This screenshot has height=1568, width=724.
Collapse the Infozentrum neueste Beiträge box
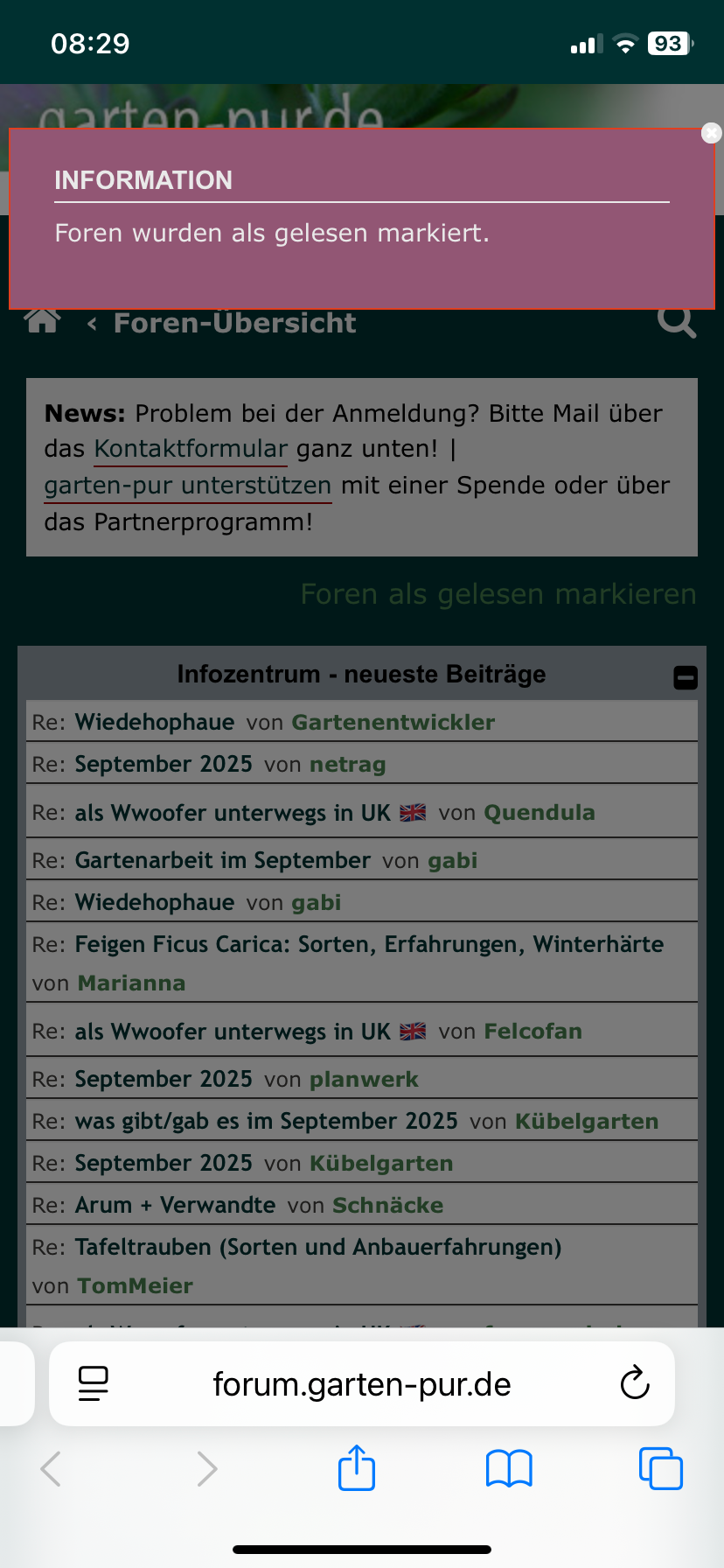coord(686,677)
